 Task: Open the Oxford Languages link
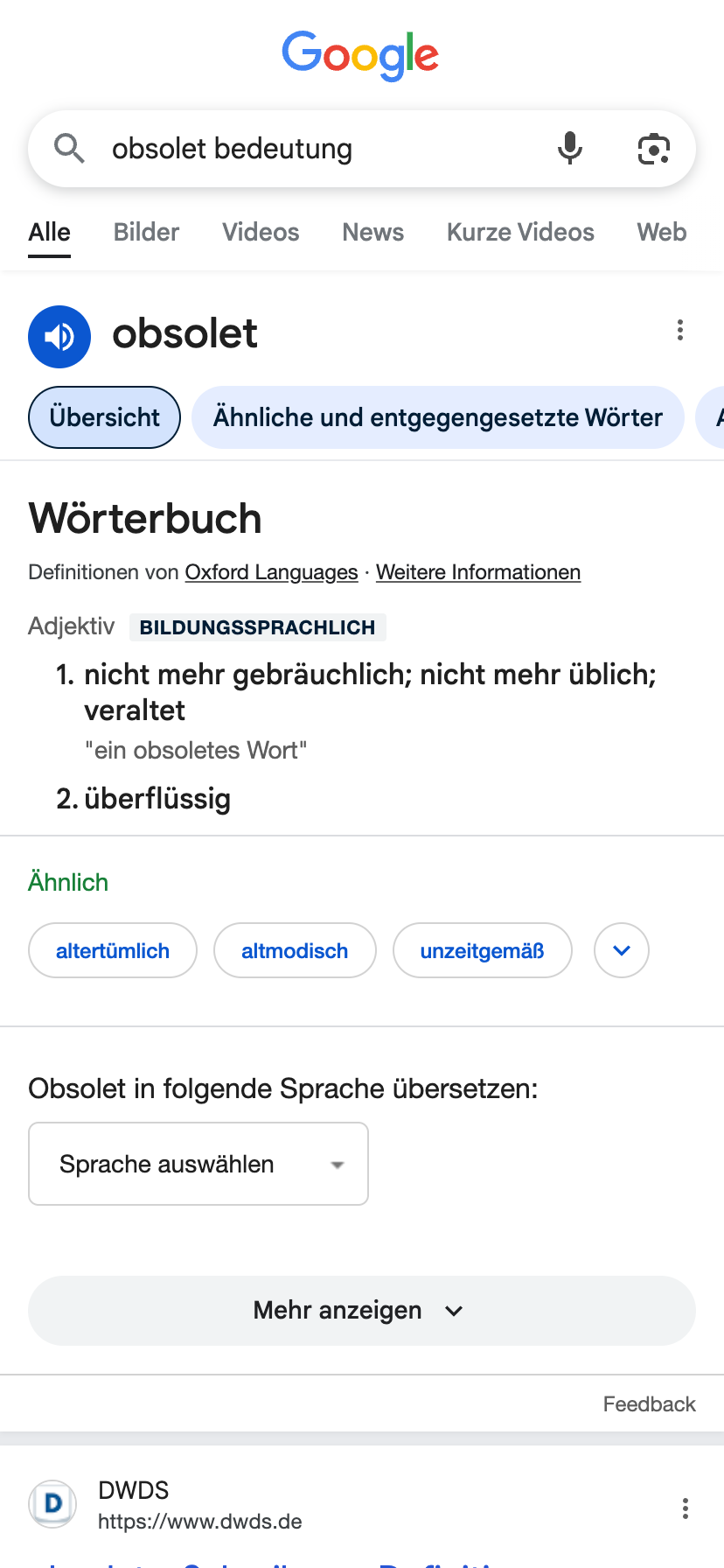[x=271, y=572]
